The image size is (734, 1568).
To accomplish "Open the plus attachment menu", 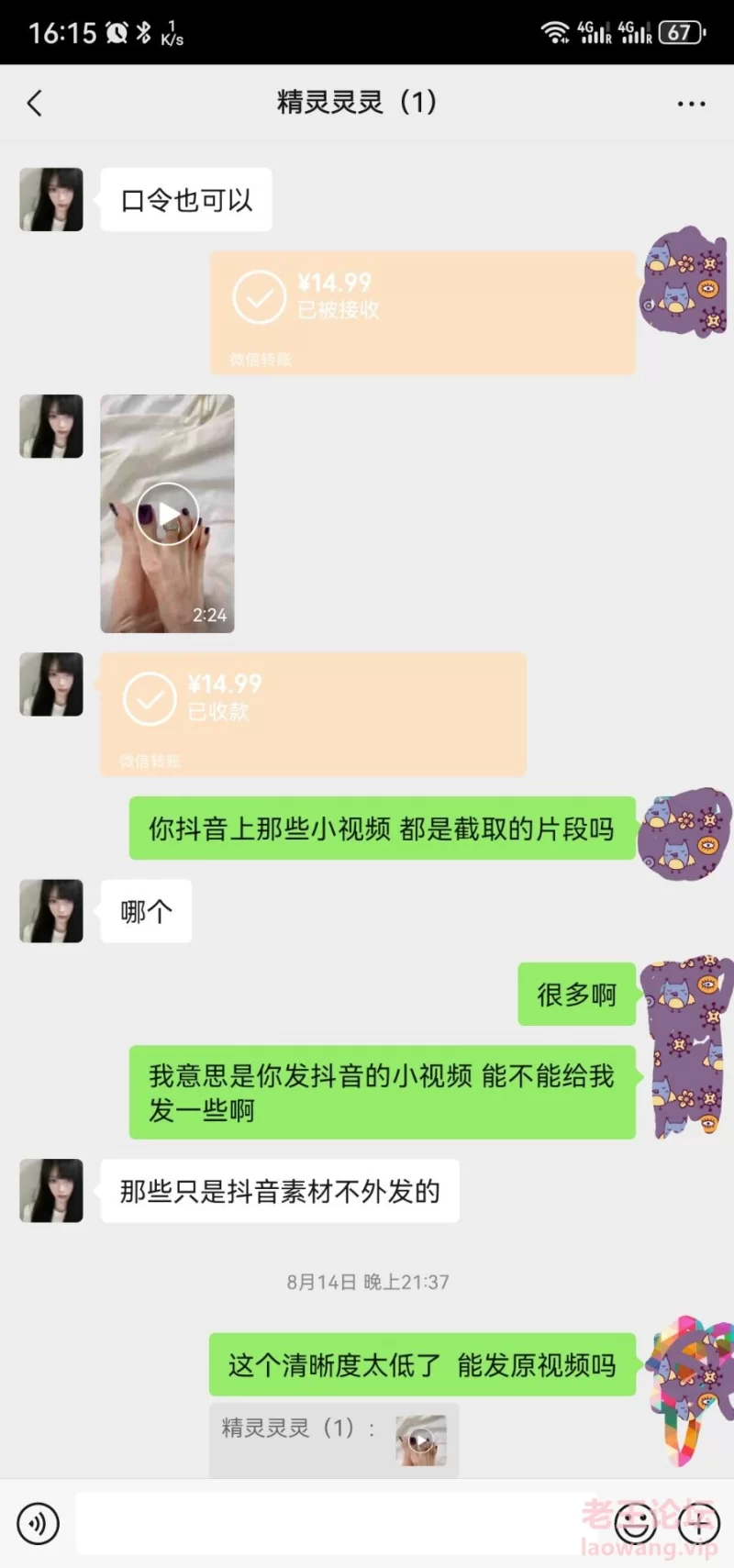I will coord(699,1524).
